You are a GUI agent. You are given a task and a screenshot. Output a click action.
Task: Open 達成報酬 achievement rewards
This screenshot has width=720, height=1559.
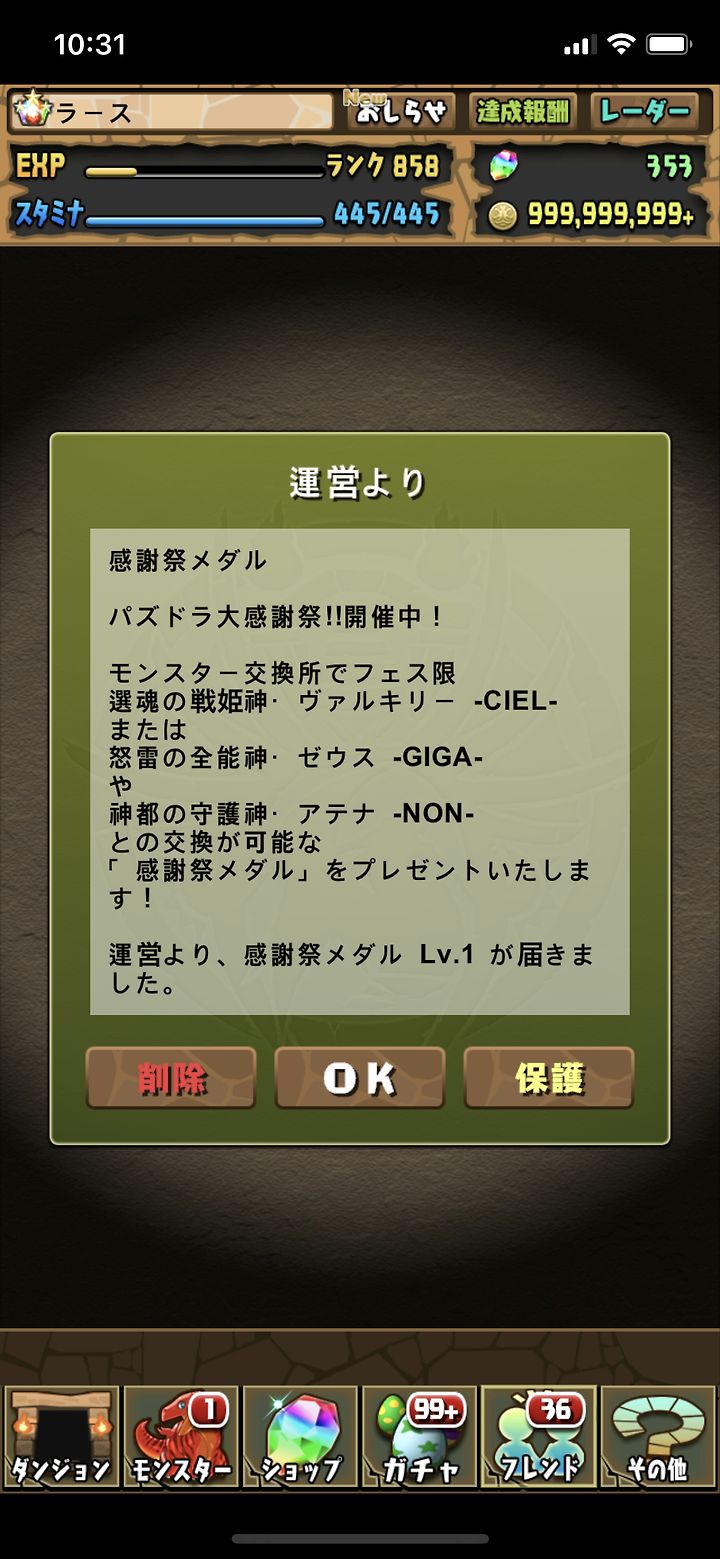pyautogui.click(x=523, y=112)
